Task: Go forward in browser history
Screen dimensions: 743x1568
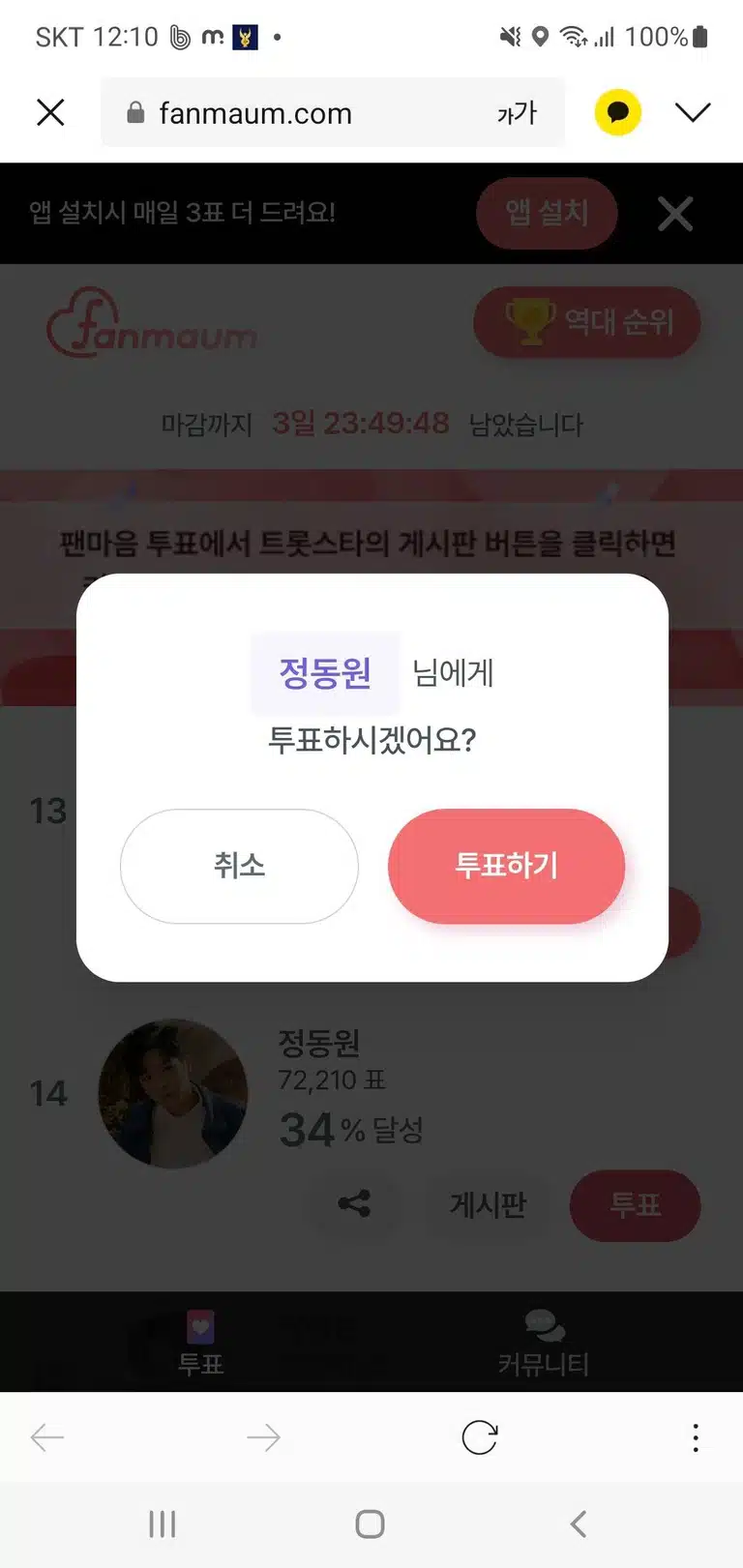Action: 263,1437
